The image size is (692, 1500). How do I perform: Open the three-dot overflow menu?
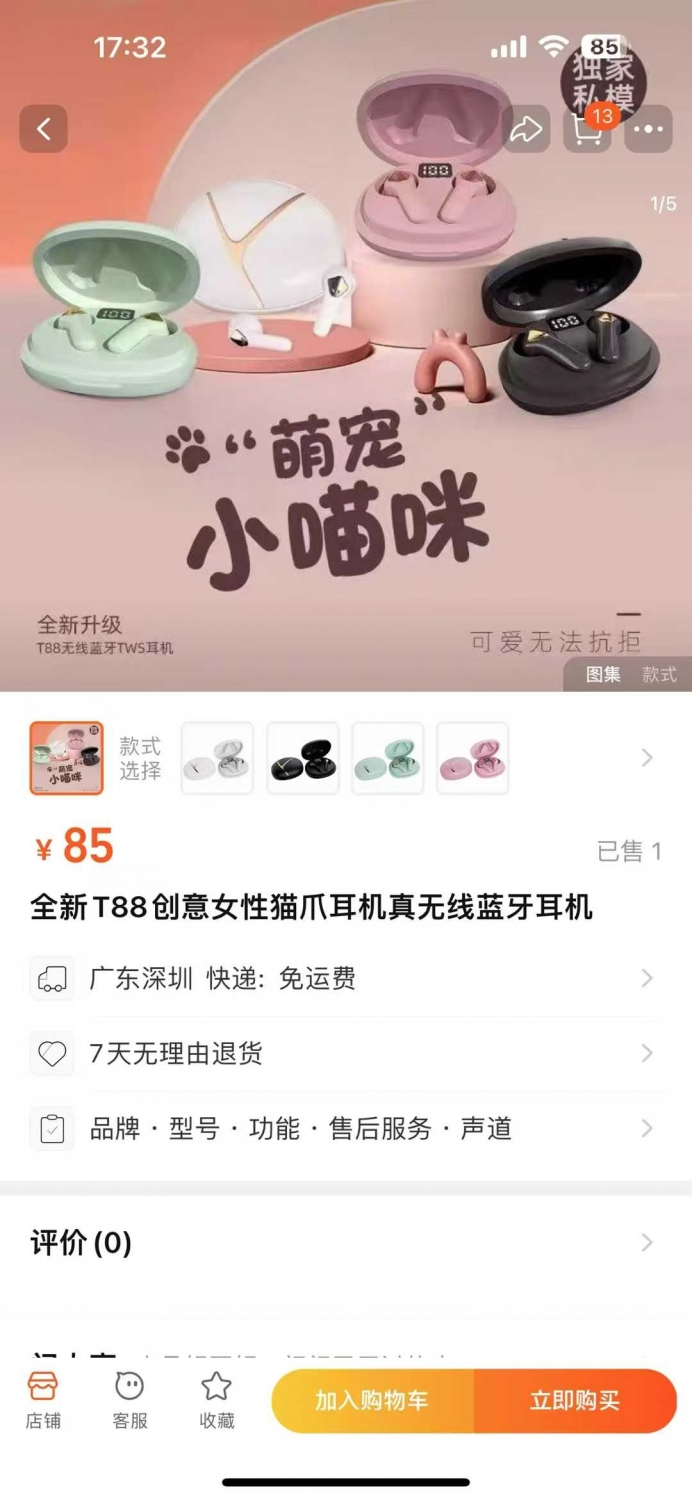pos(648,129)
